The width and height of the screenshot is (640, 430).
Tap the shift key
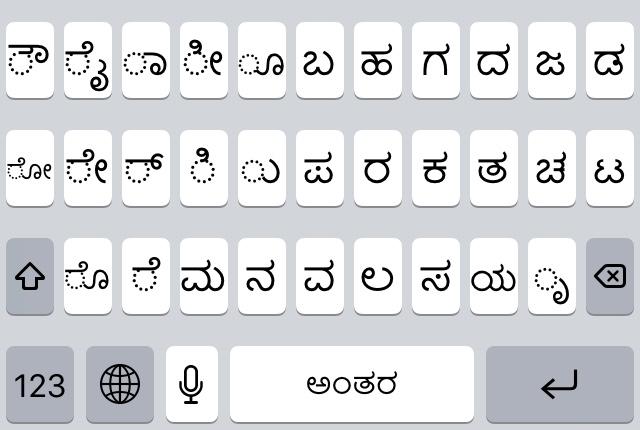(x=30, y=277)
